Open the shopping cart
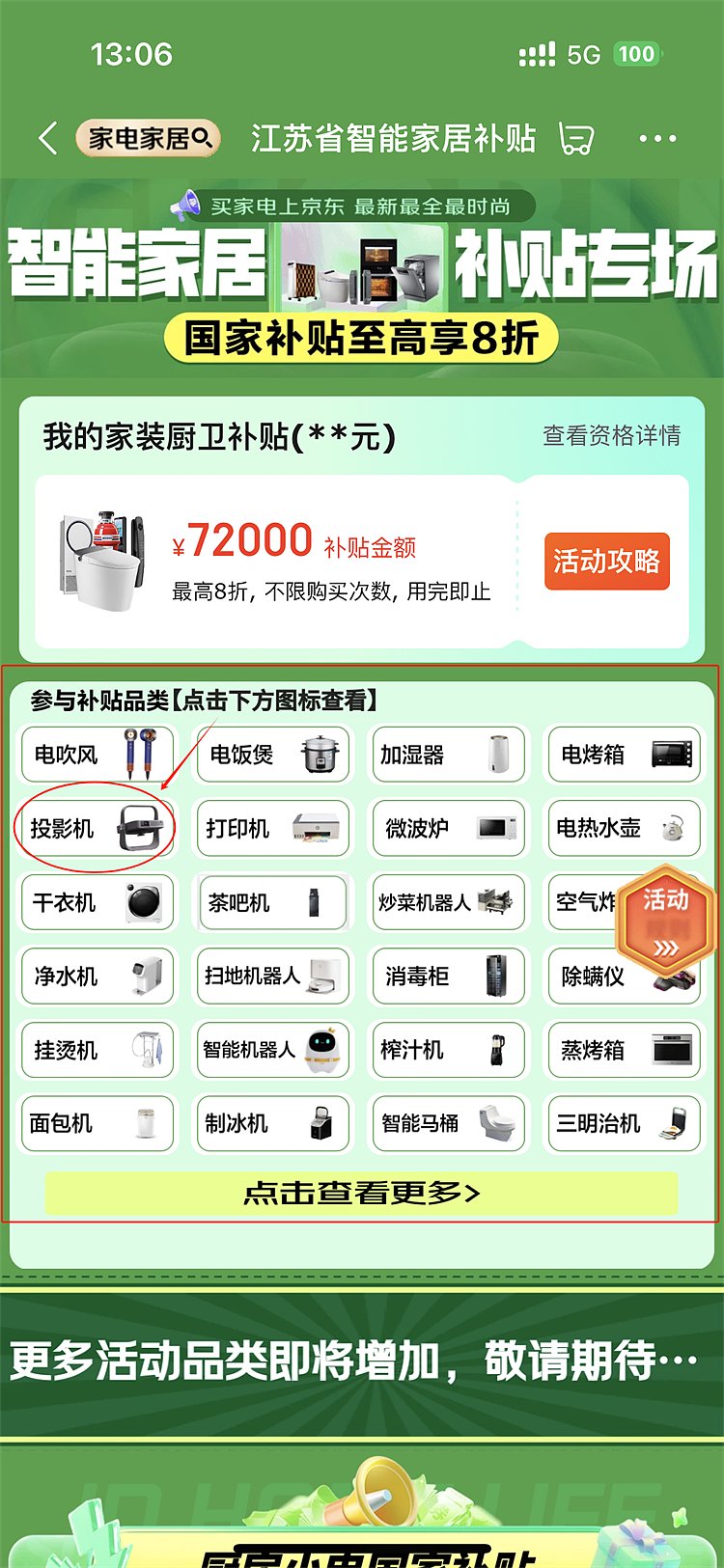724x1568 pixels. tap(576, 139)
